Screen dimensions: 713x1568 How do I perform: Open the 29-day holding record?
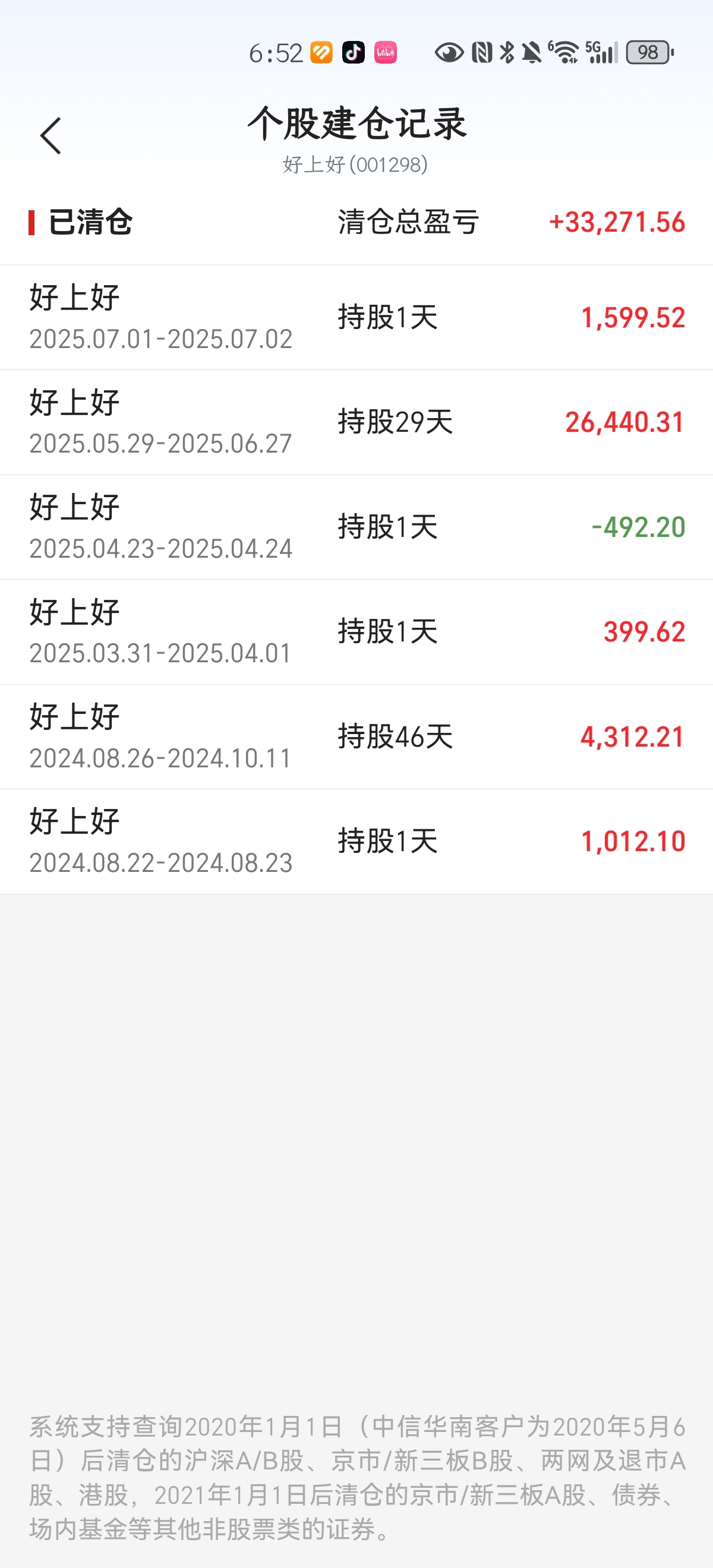point(356,422)
